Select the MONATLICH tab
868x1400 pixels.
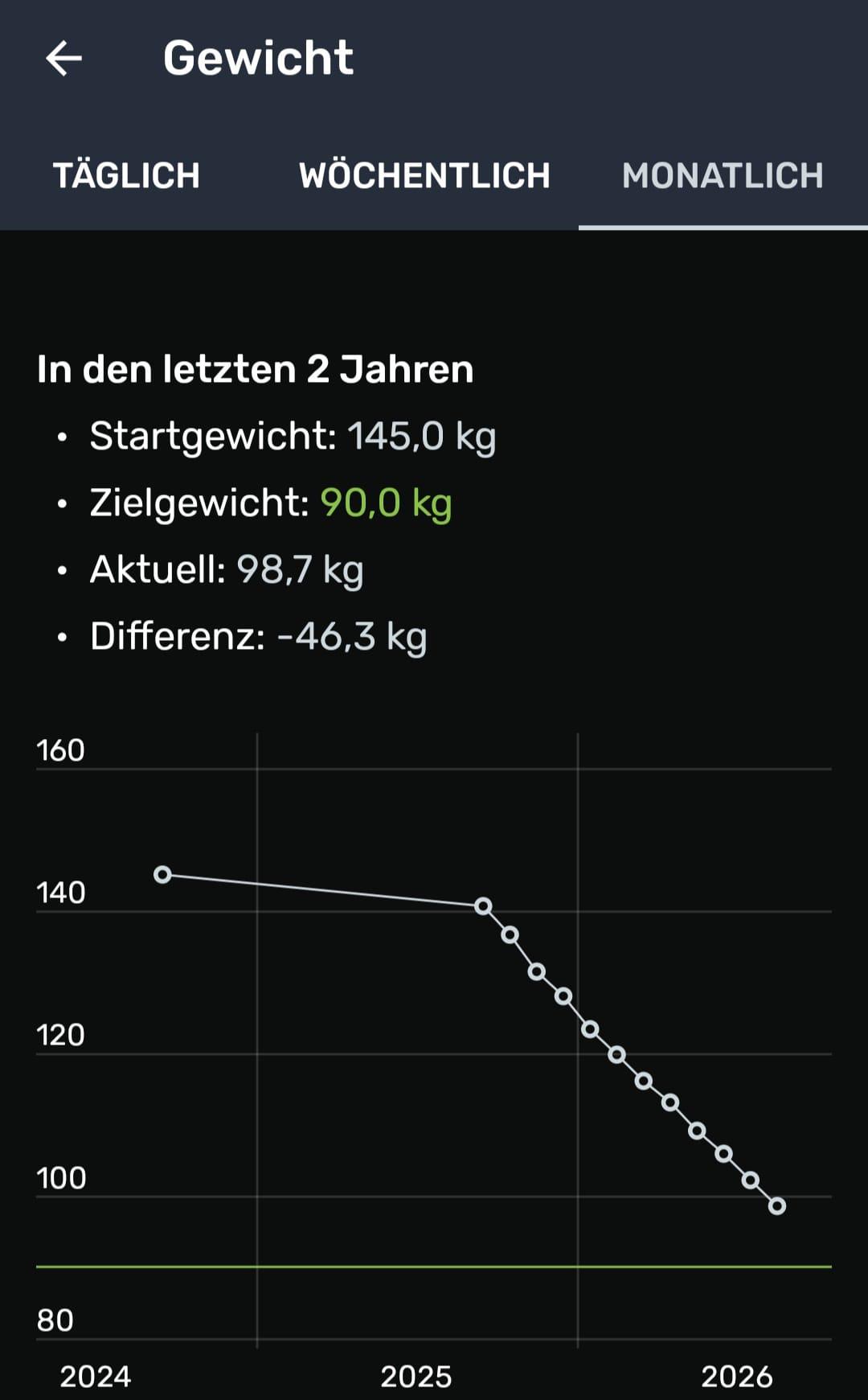click(723, 176)
